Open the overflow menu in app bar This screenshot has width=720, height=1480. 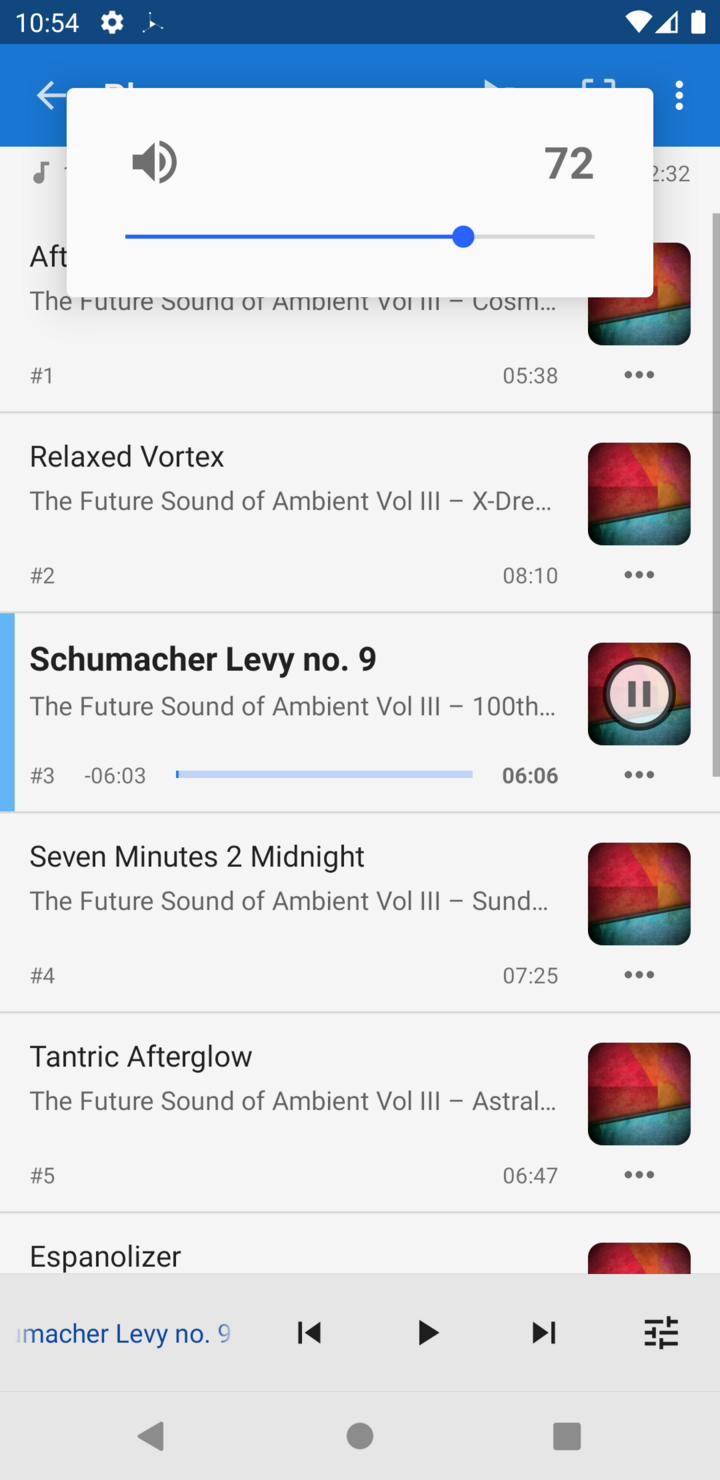click(x=679, y=95)
